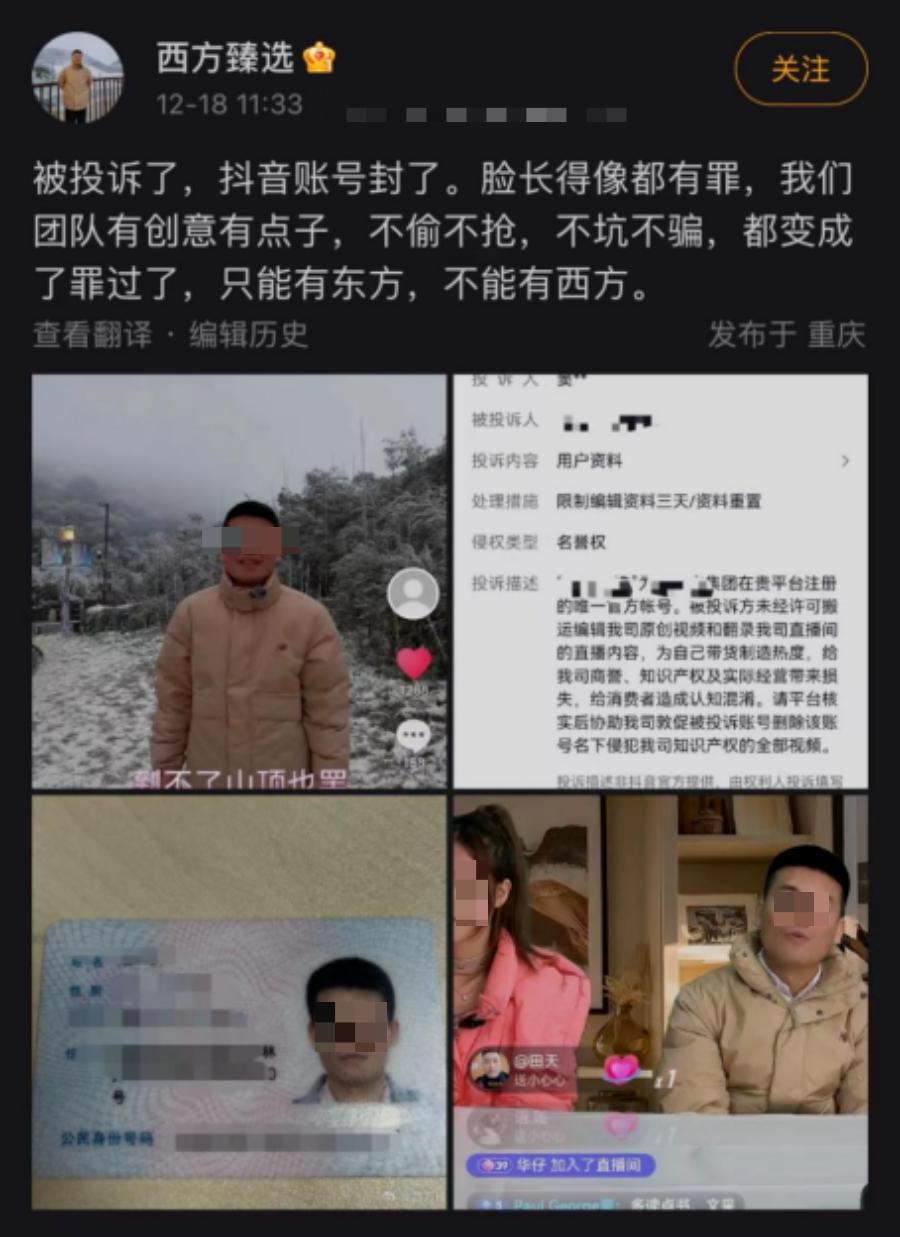View the post's 编辑历史
The height and width of the screenshot is (1237, 900).
(249, 335)
